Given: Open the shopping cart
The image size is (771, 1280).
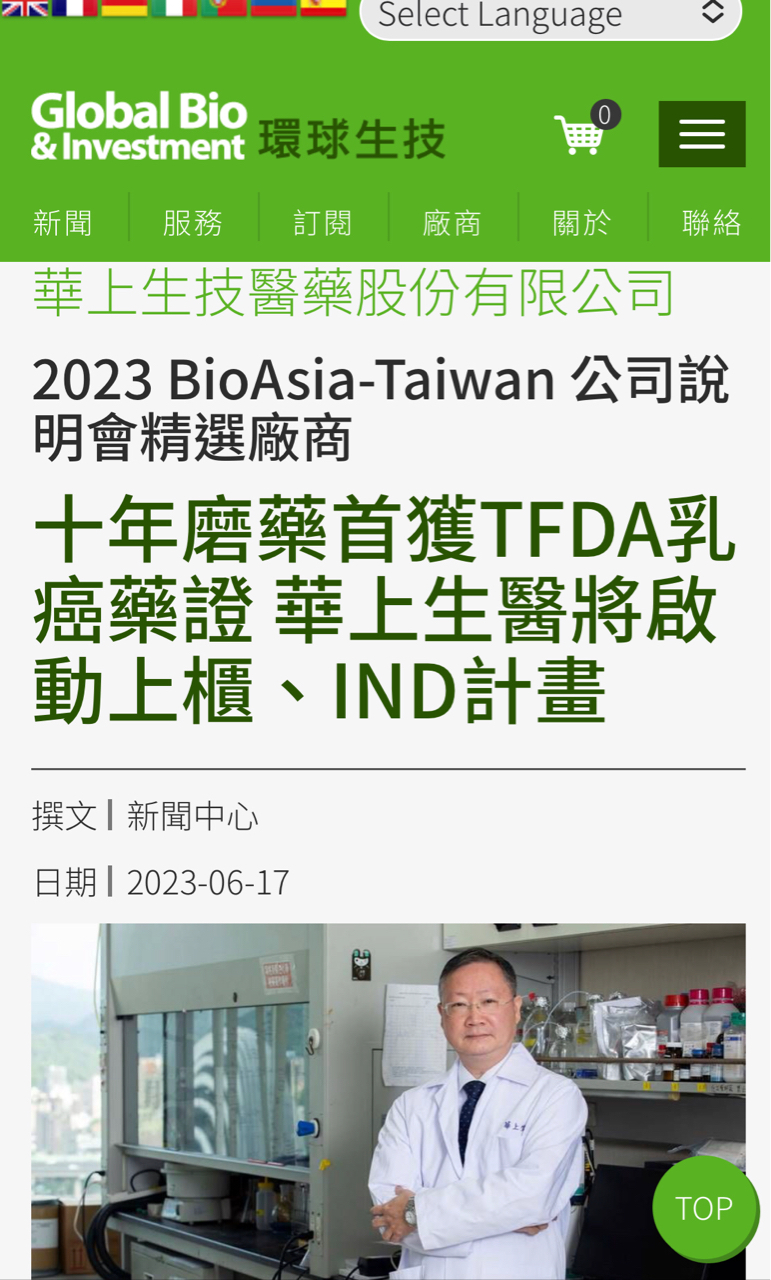Looking at the screenshot, I should (582, 133).
